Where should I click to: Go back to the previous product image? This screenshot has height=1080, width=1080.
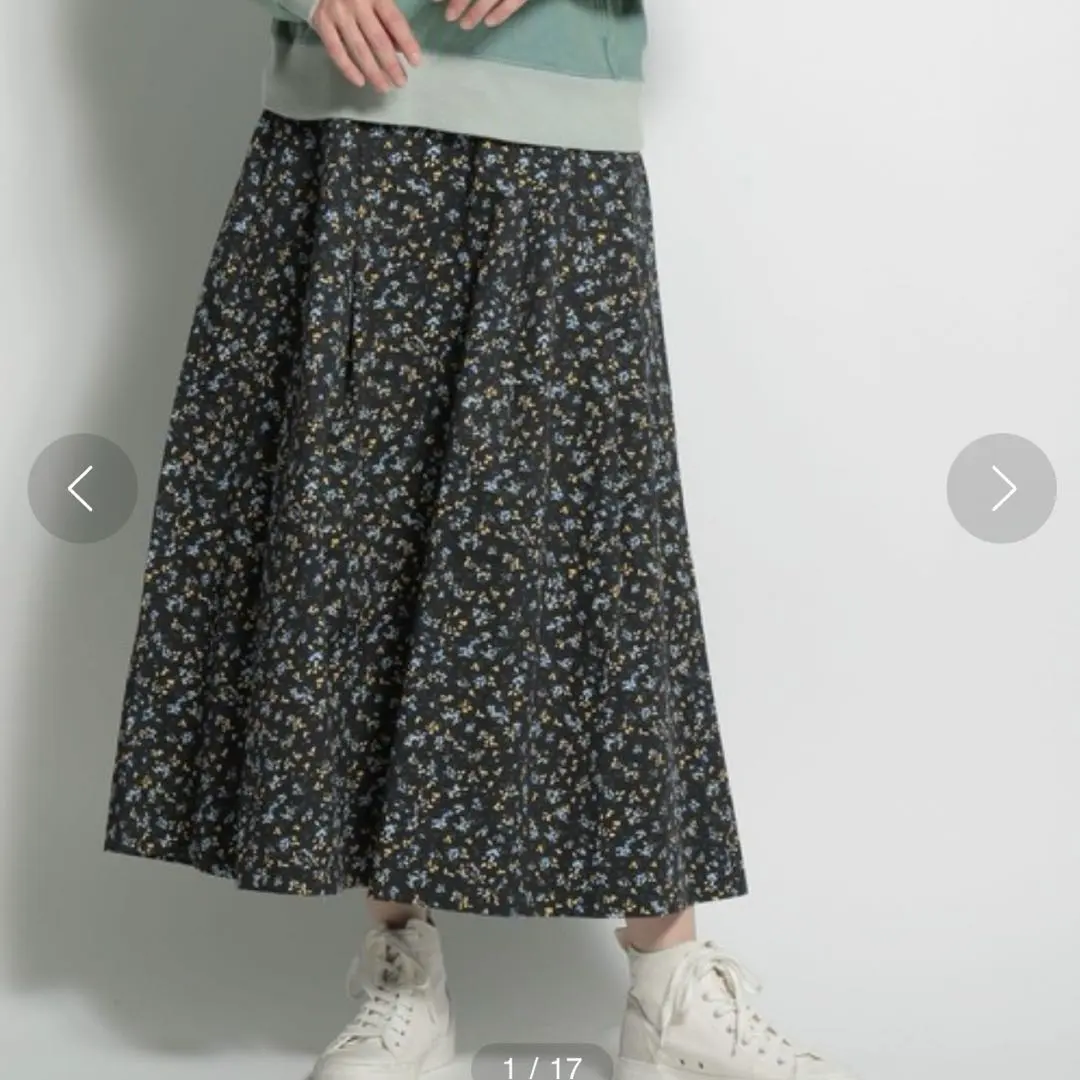pos(82,488)
